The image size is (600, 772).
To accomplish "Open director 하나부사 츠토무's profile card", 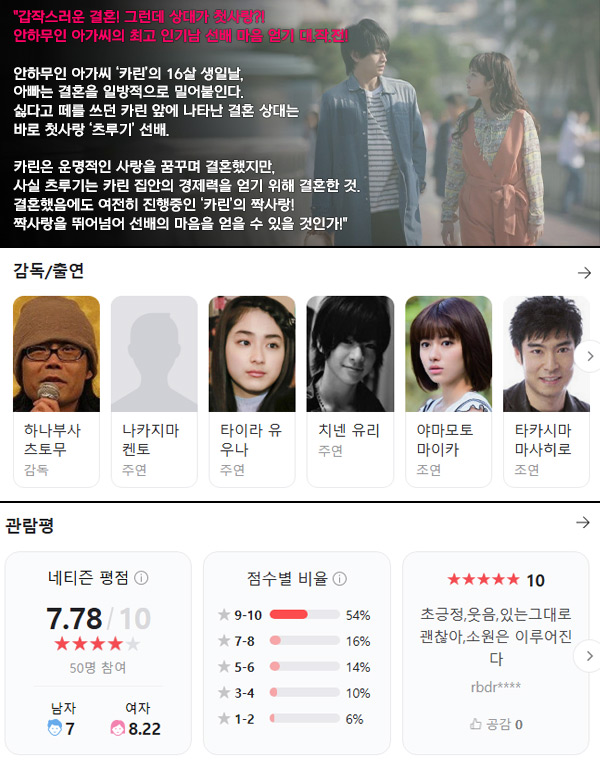I will click(x=56, y=390).
